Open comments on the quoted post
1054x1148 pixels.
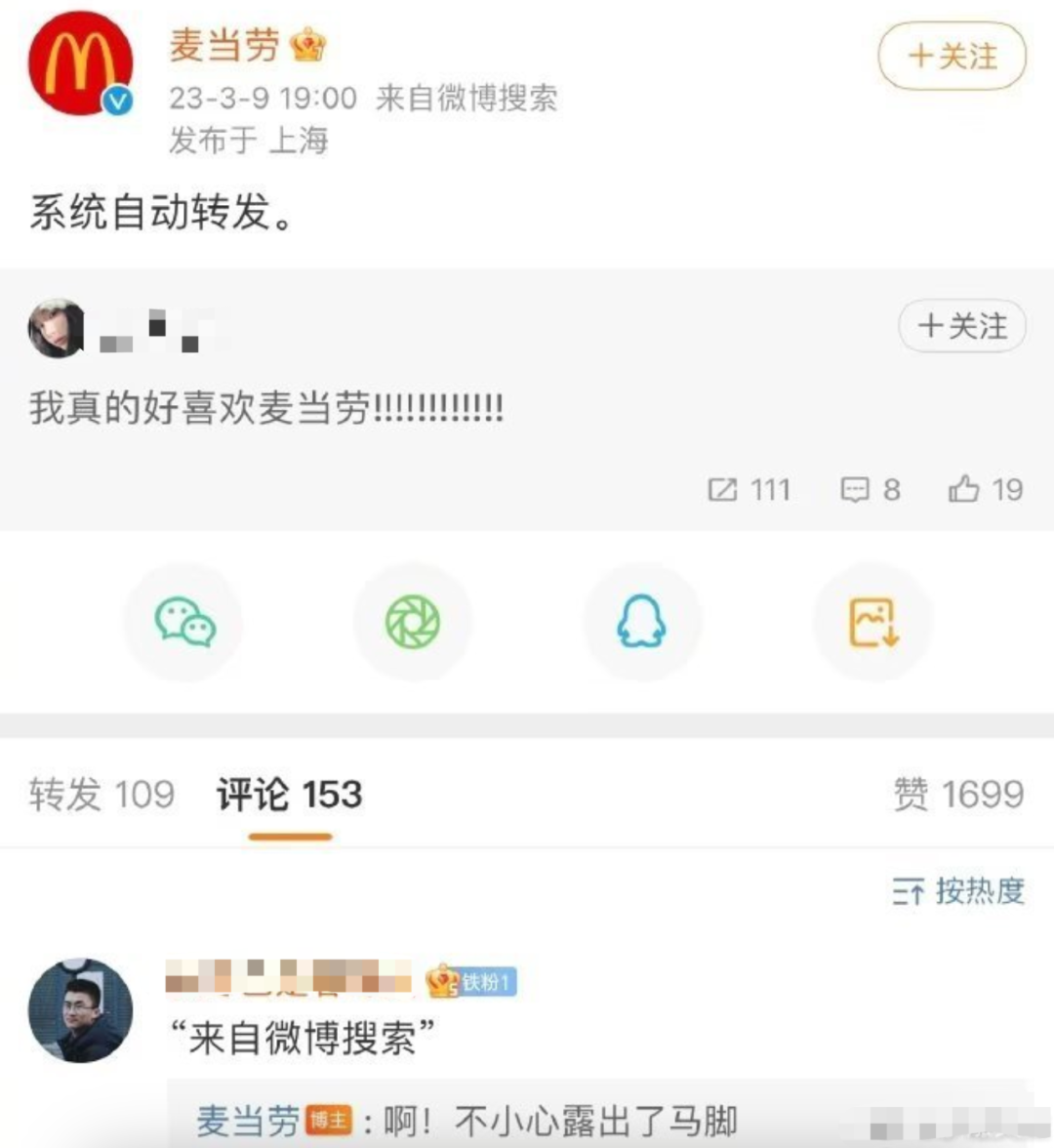pos(870,489)
